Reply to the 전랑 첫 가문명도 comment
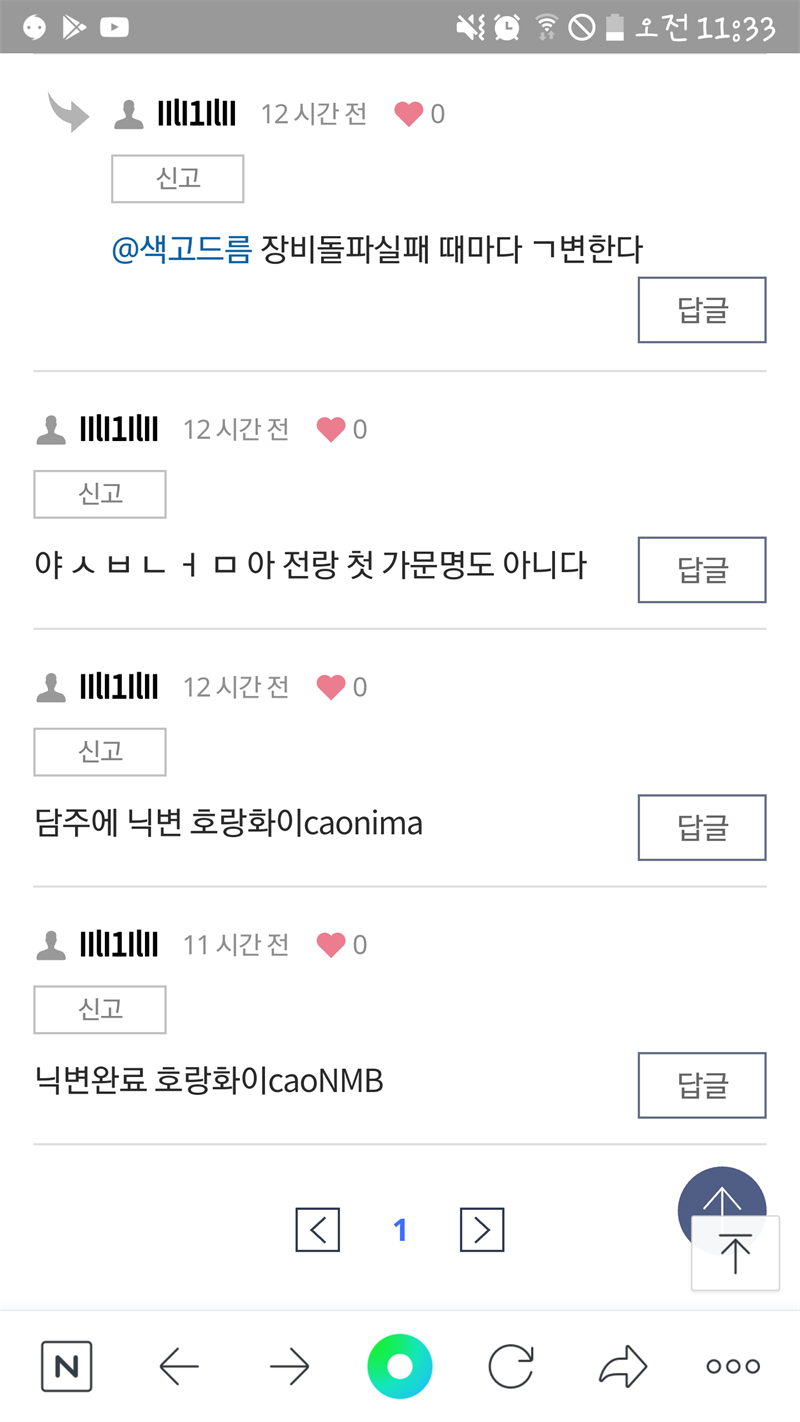800x1422 pixels. click(x=702, y=570)
